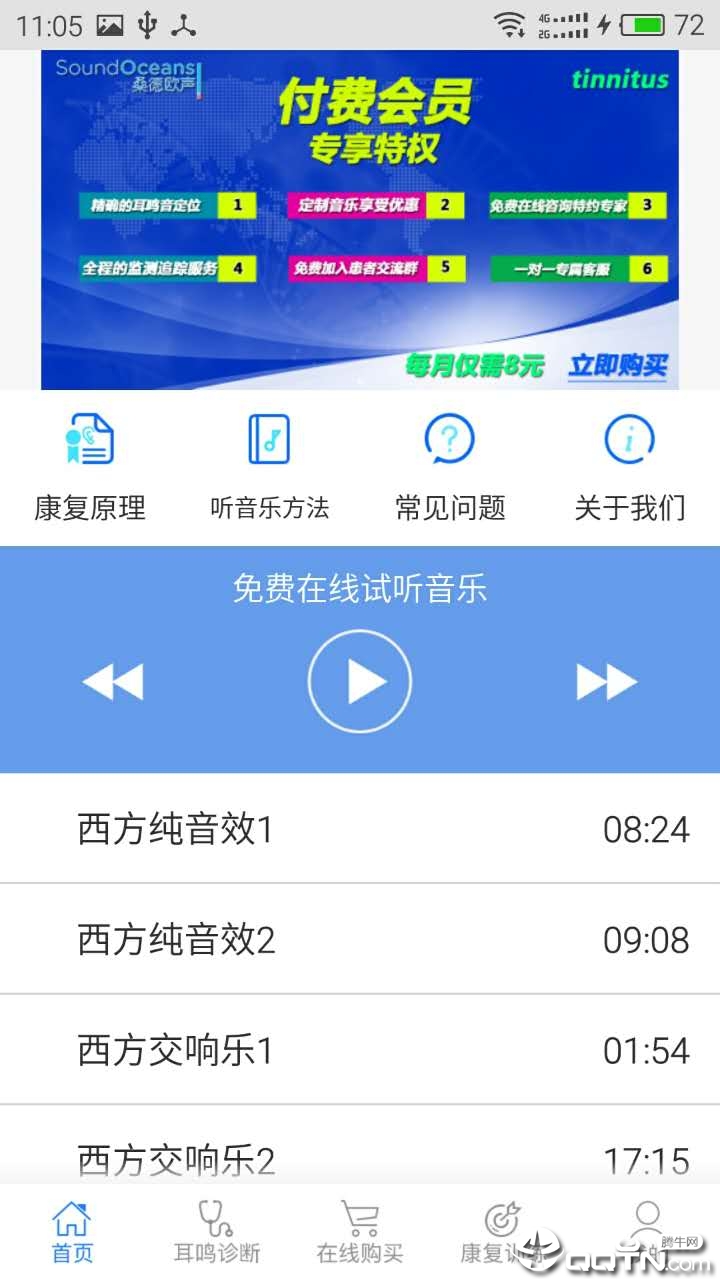Open the 我的 profile person icon

(x=647, y=1216)
